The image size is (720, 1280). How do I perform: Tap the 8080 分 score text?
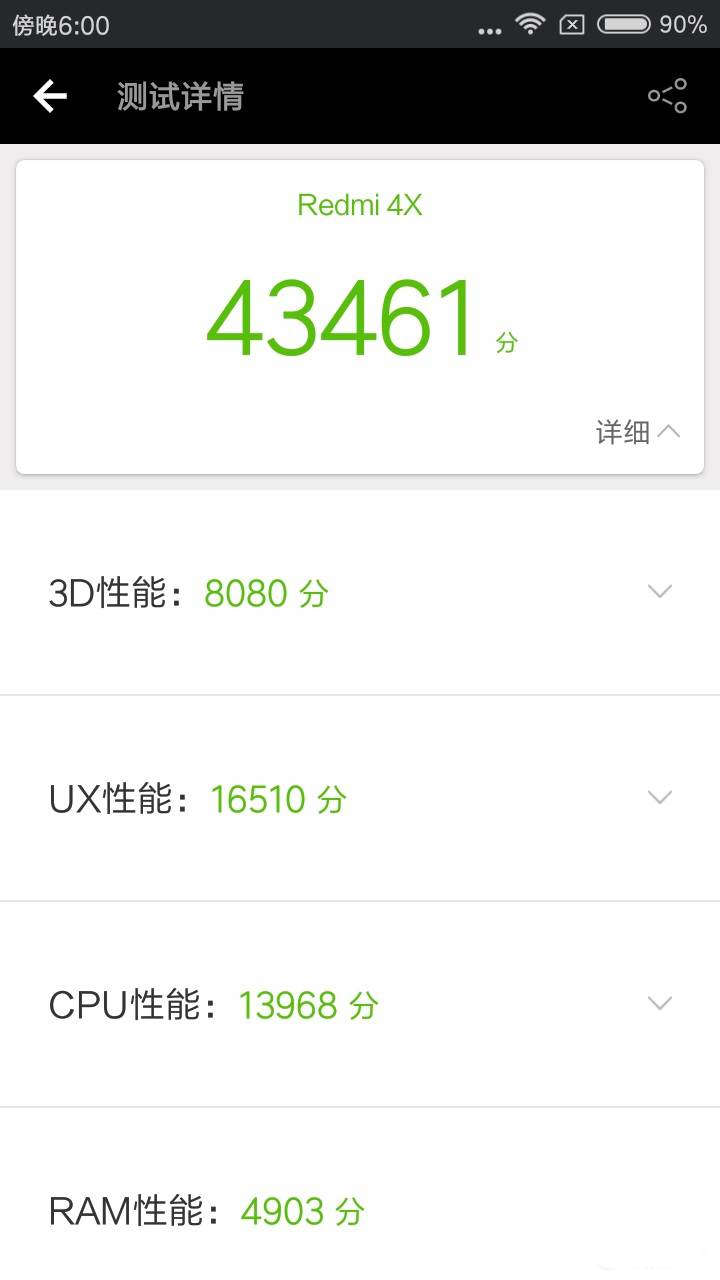(x=265, y=592)
